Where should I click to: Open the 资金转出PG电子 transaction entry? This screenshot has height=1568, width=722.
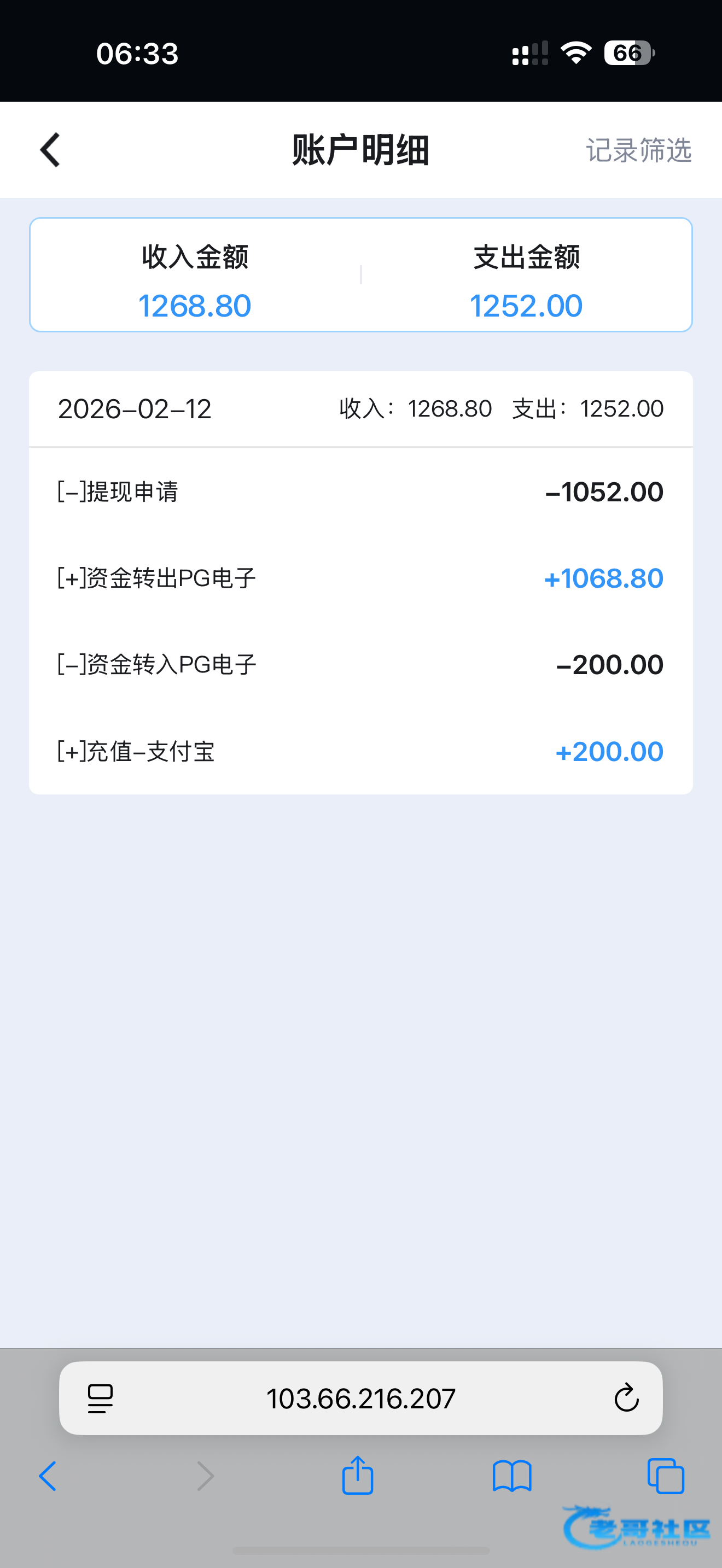pyautogui.click(x=360, y=578)
